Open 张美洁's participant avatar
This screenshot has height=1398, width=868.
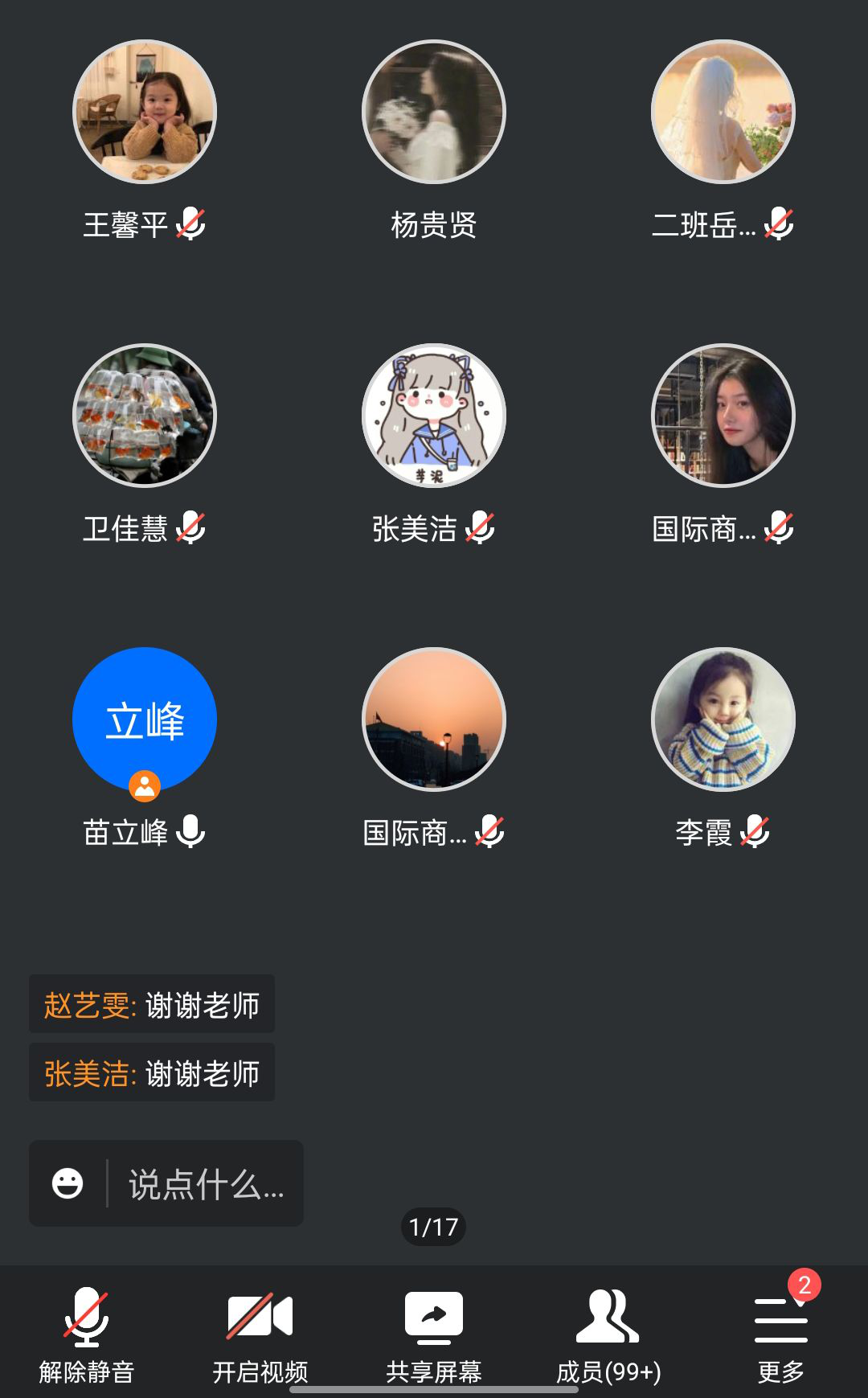coord(434,416)
